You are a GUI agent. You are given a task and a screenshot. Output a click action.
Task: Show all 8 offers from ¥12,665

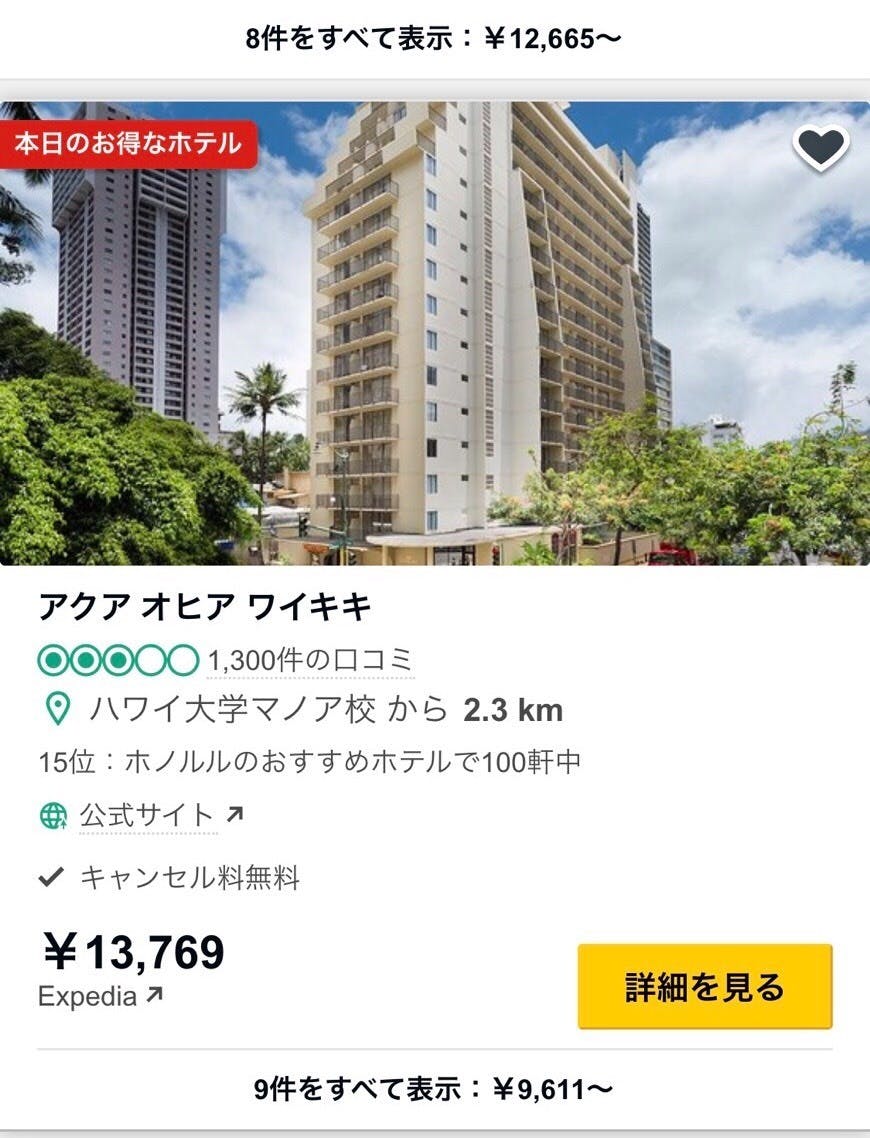click(x=434, y=39)
